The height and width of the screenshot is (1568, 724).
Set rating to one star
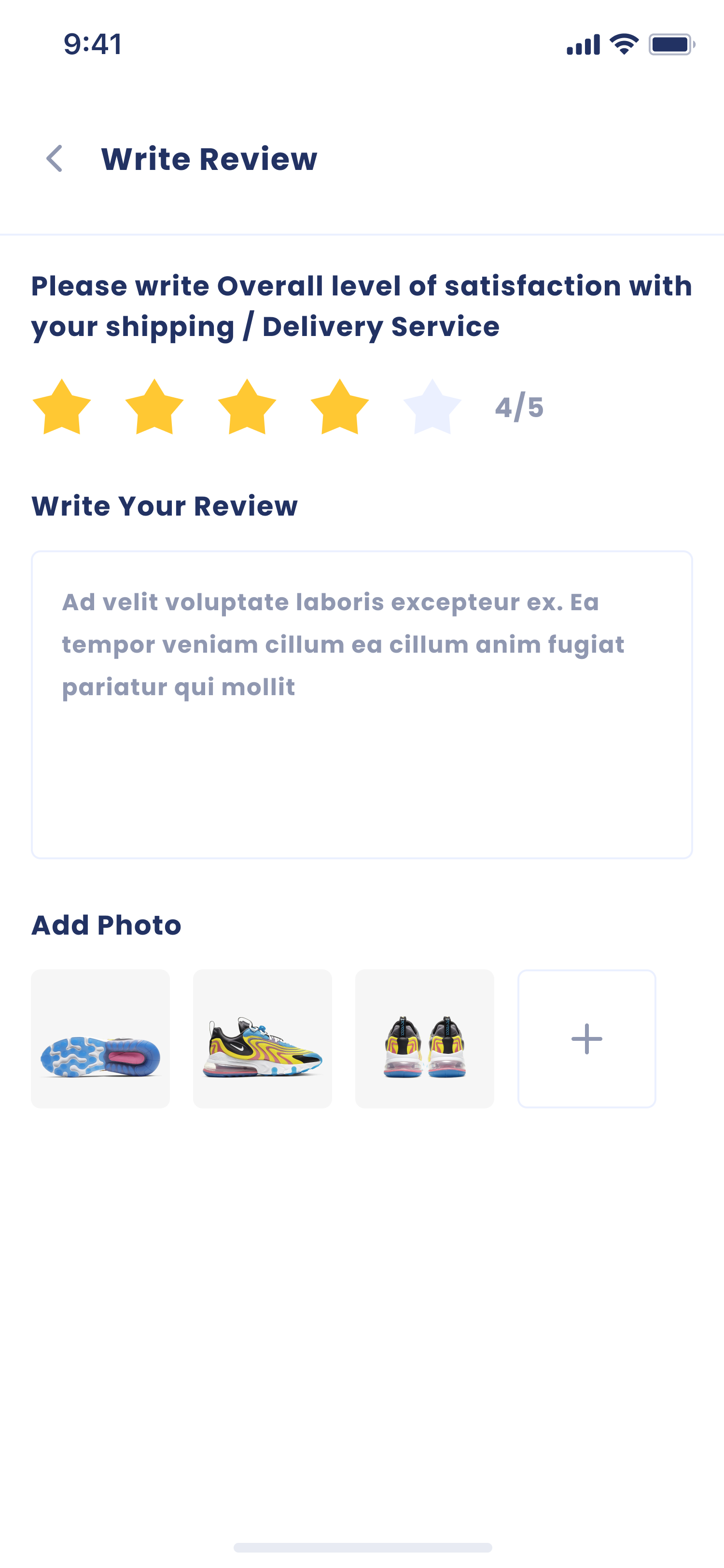61,407
